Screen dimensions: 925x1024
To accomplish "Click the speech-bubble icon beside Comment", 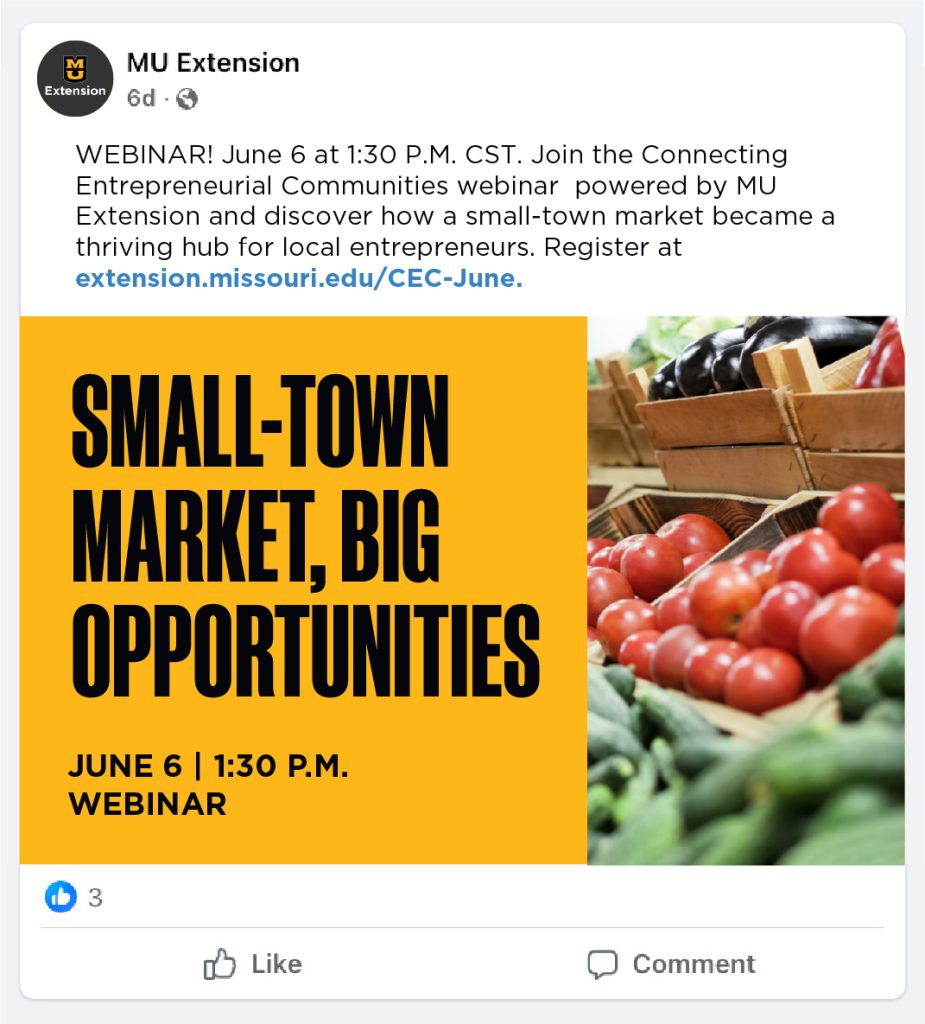I will [x=604, y=964].
